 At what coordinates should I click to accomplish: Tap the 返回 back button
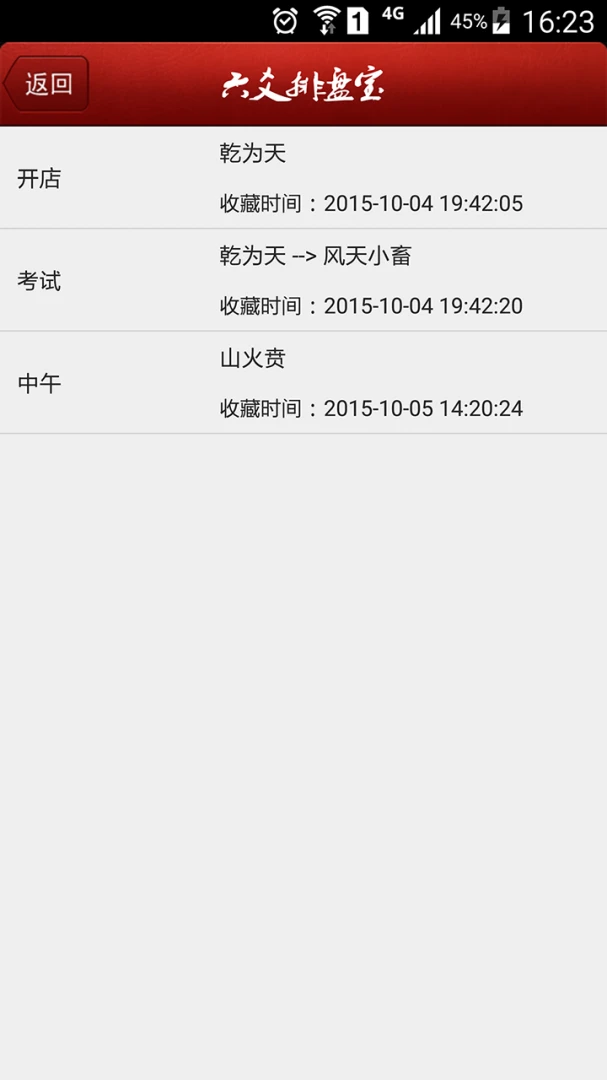tap(46, 83)
